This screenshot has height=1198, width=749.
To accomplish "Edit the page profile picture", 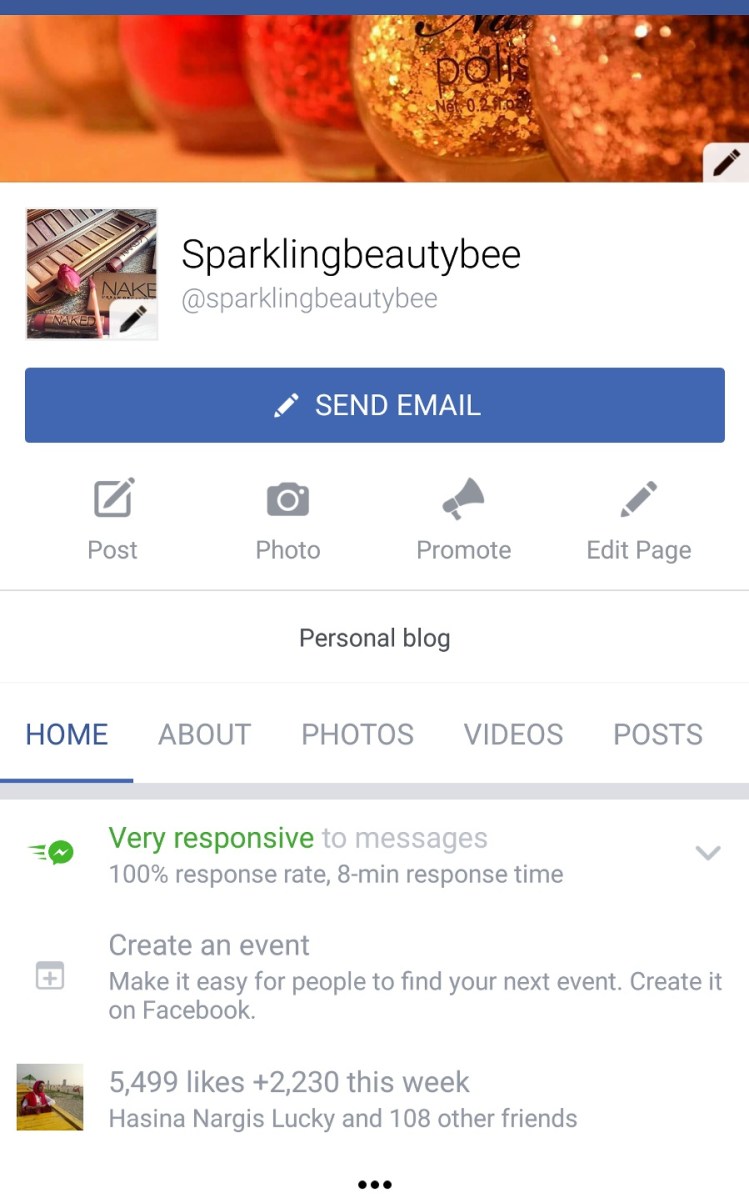I will point(133,320).
